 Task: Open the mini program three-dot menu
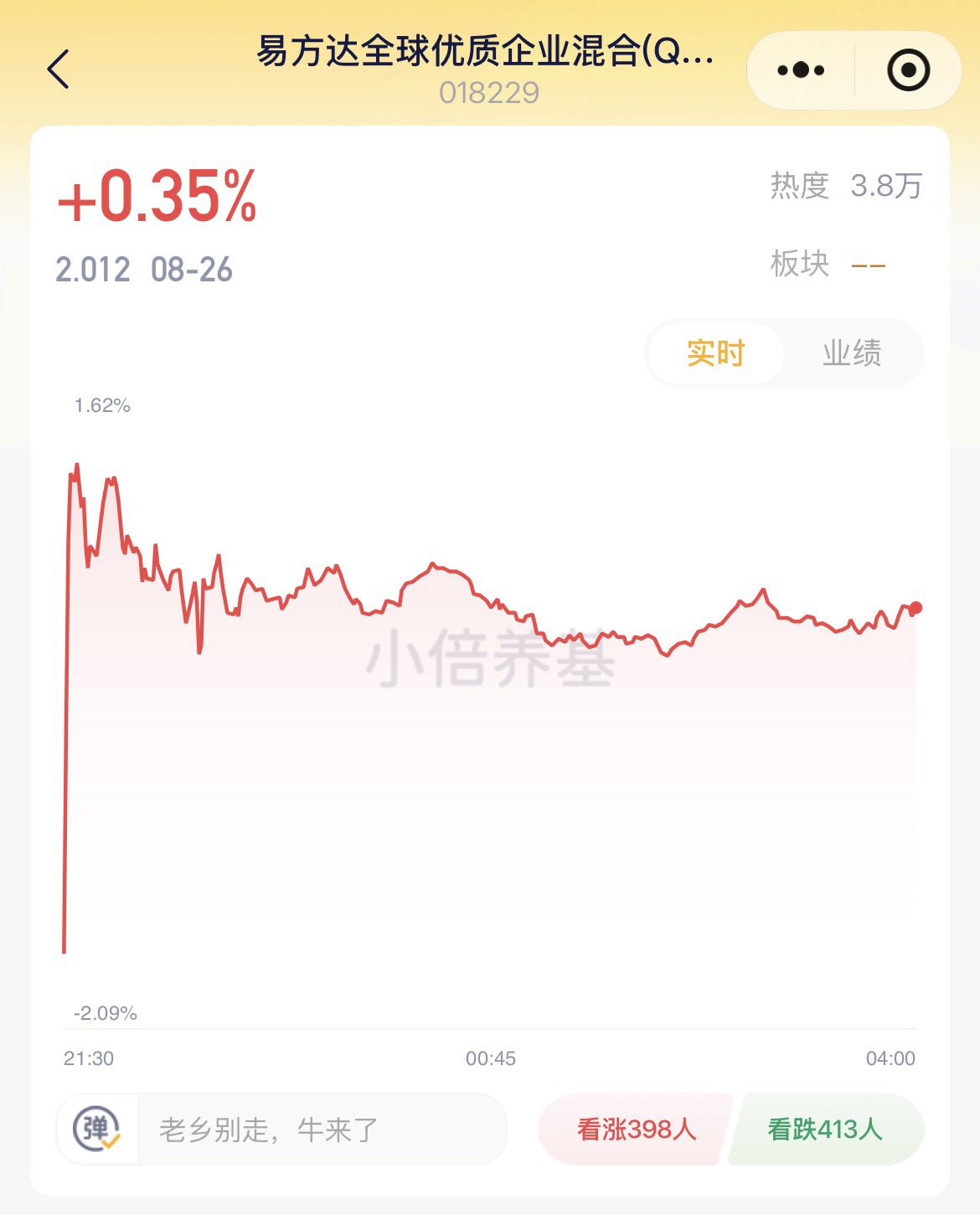801,70
